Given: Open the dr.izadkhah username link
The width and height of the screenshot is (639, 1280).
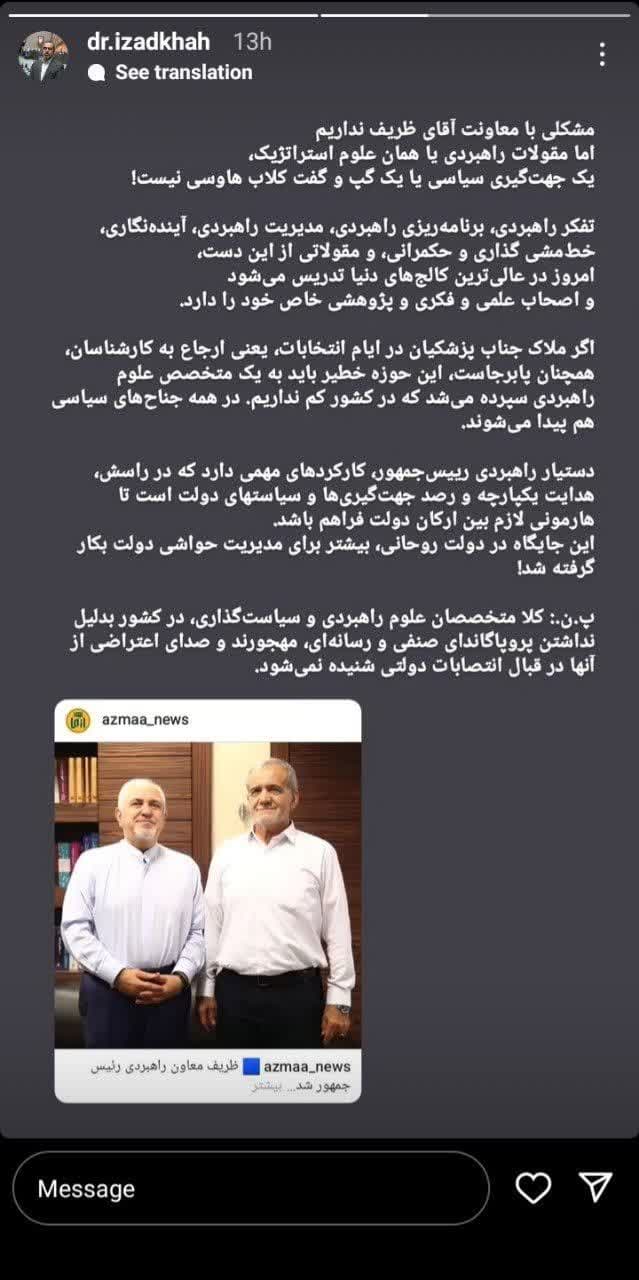Looking at the screenshot, I should (148, 42).
